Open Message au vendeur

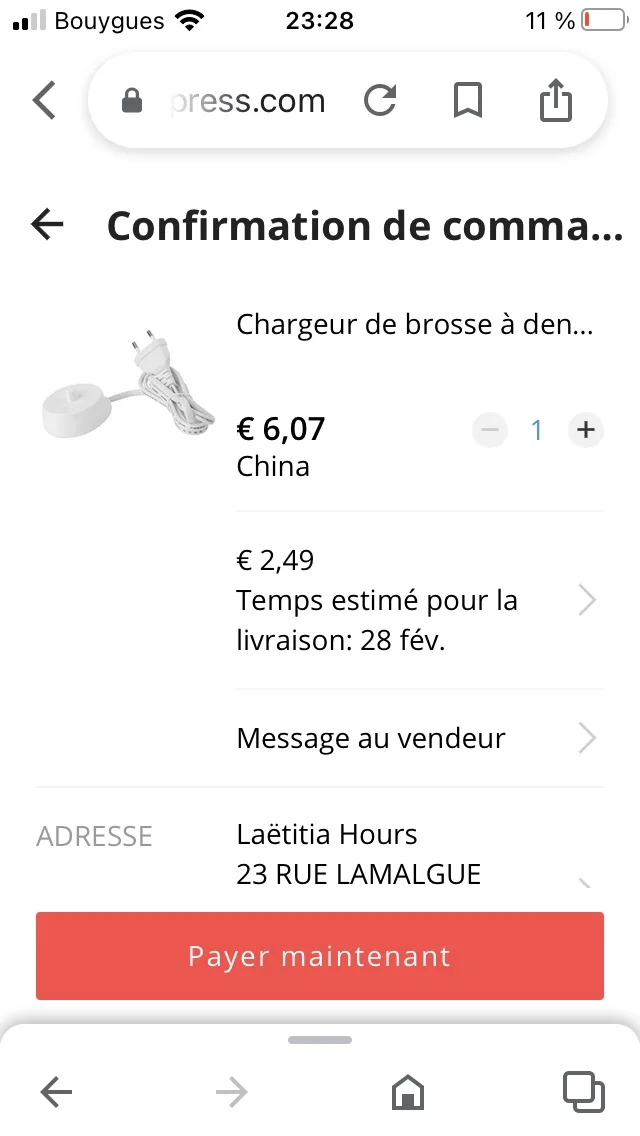419,739
